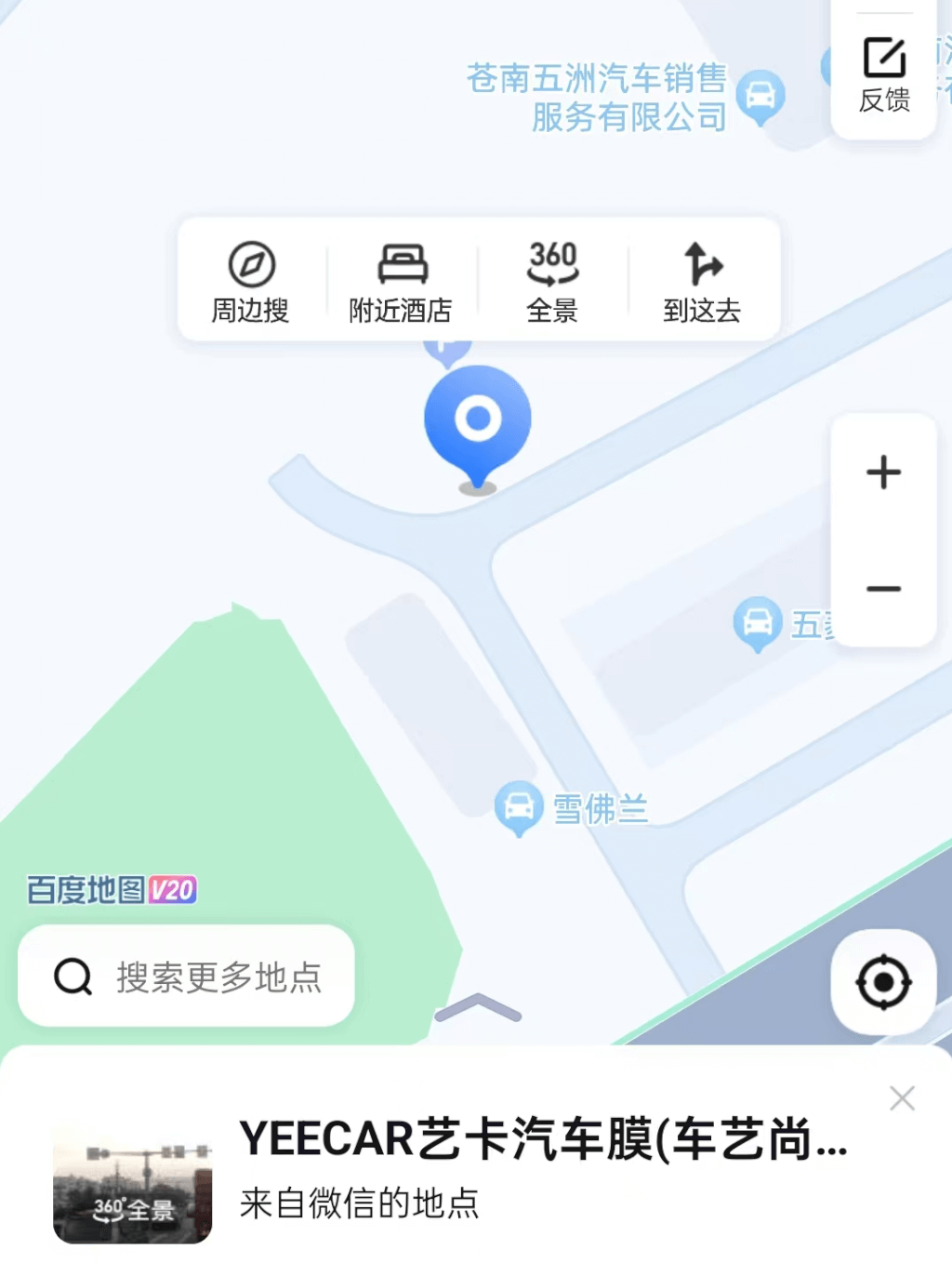Select the 雪佛兰 map marker
The height and width of the screenshot is (1276, 952).
(x=519, y=806)
